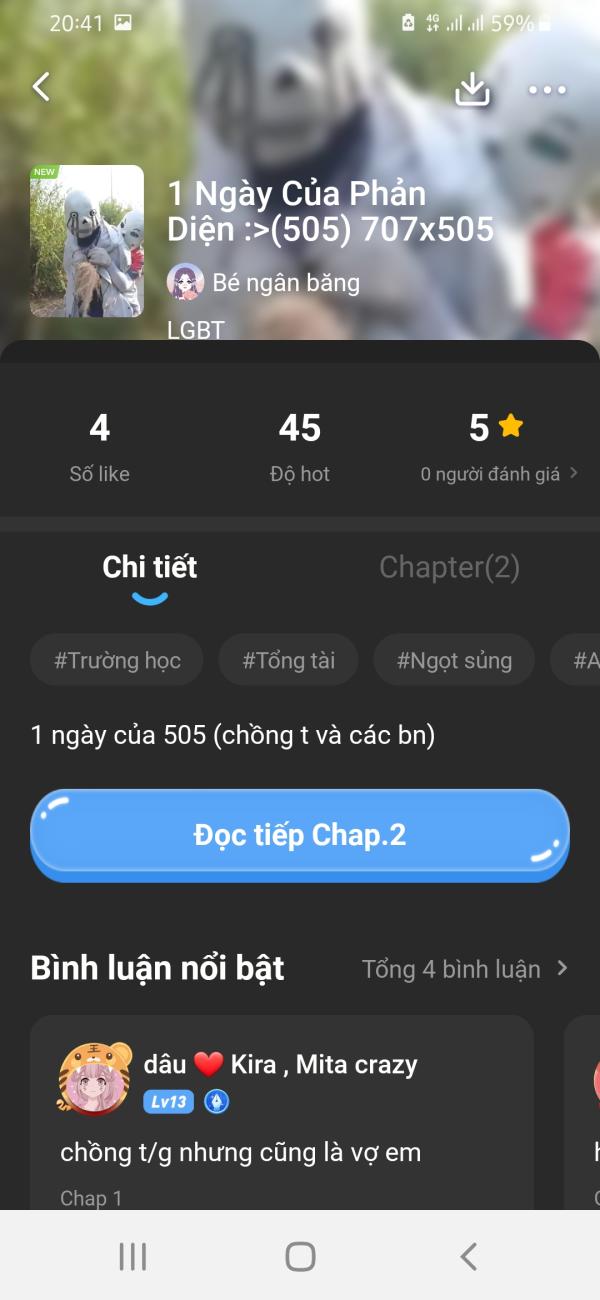Choose the #Ngọt sủng tag
Viewport: 600px width, 1300px height.
(x=454, y=660)
